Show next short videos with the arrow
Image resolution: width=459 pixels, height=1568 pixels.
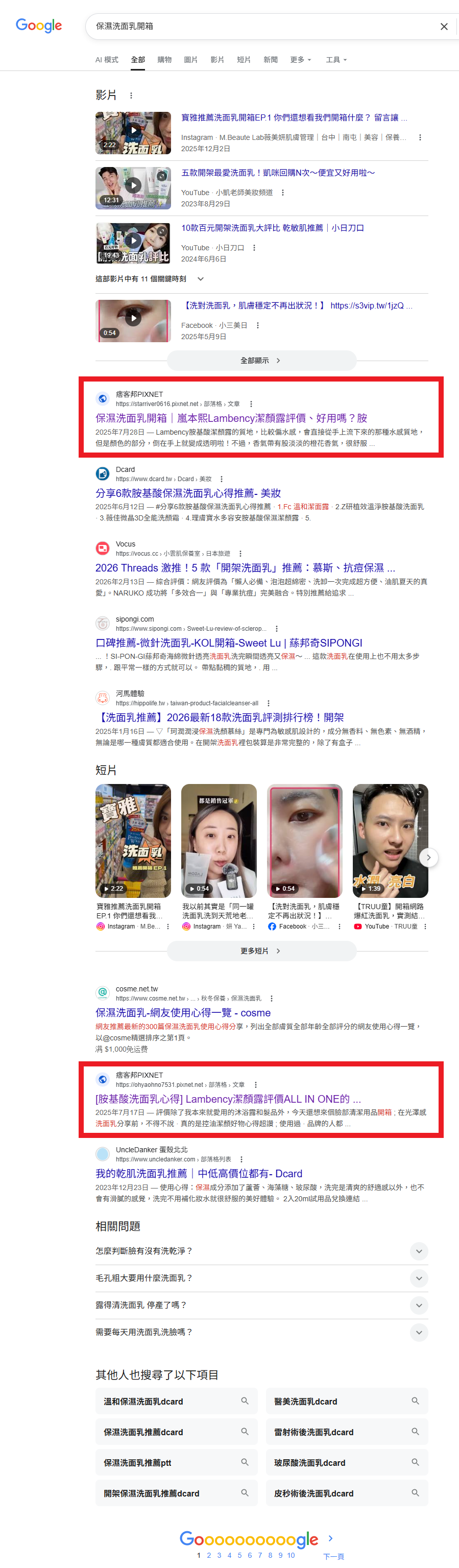tap(428, 857)
